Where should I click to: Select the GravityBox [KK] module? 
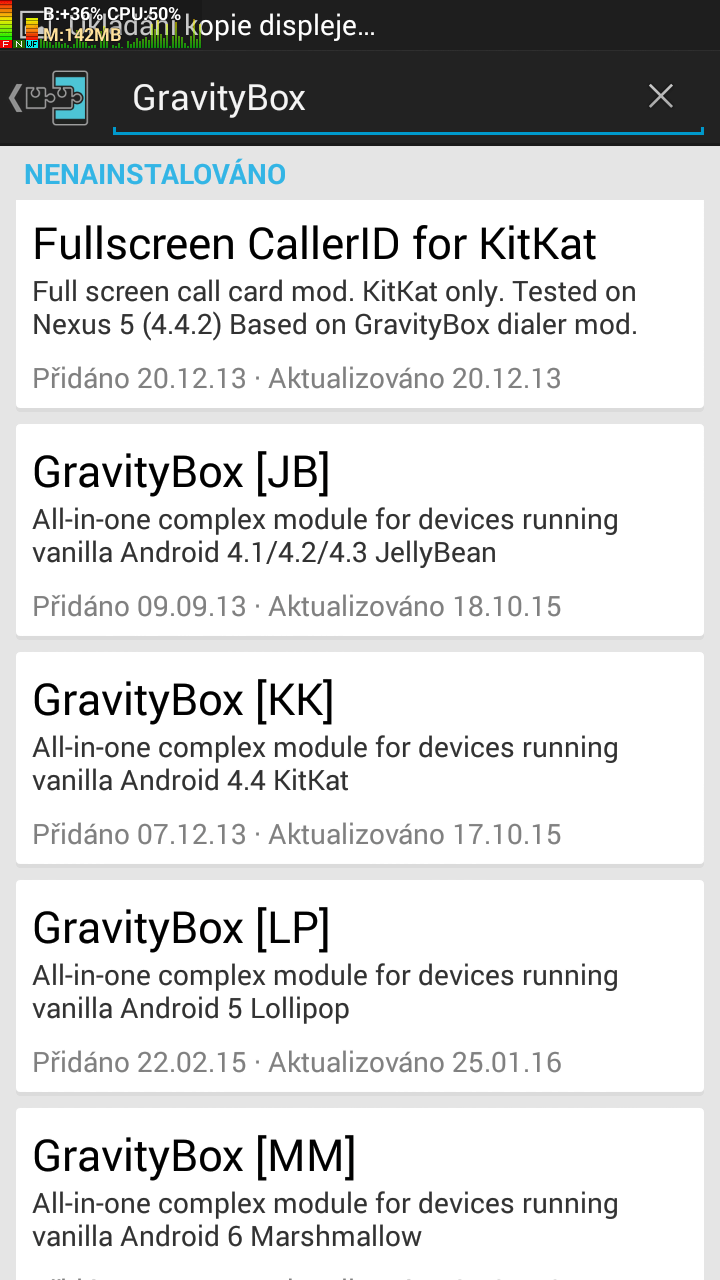[x=360, y=758]
